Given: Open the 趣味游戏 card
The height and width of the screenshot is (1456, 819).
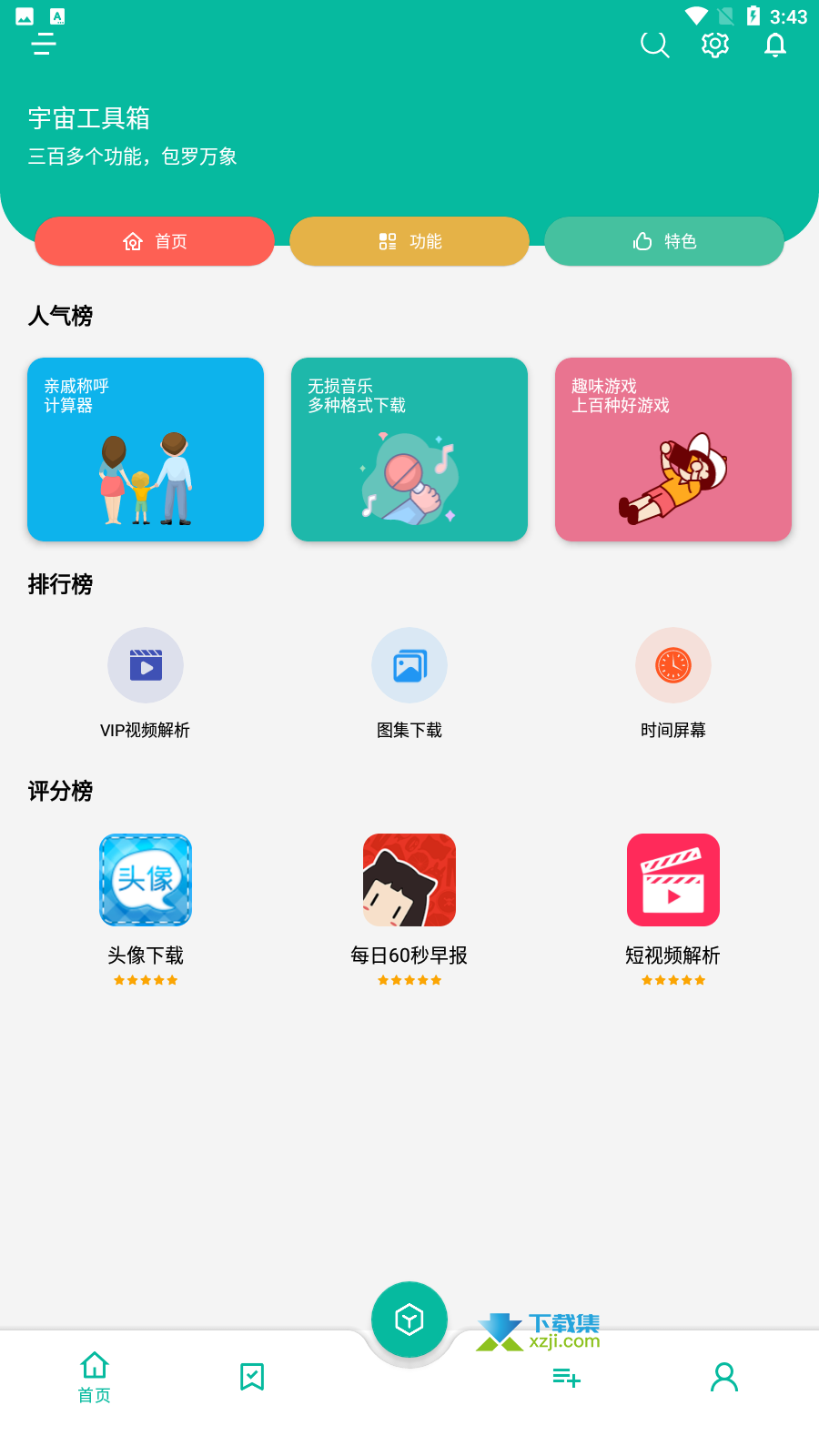Looking at the screenshot, I should (x=673, y=450).
